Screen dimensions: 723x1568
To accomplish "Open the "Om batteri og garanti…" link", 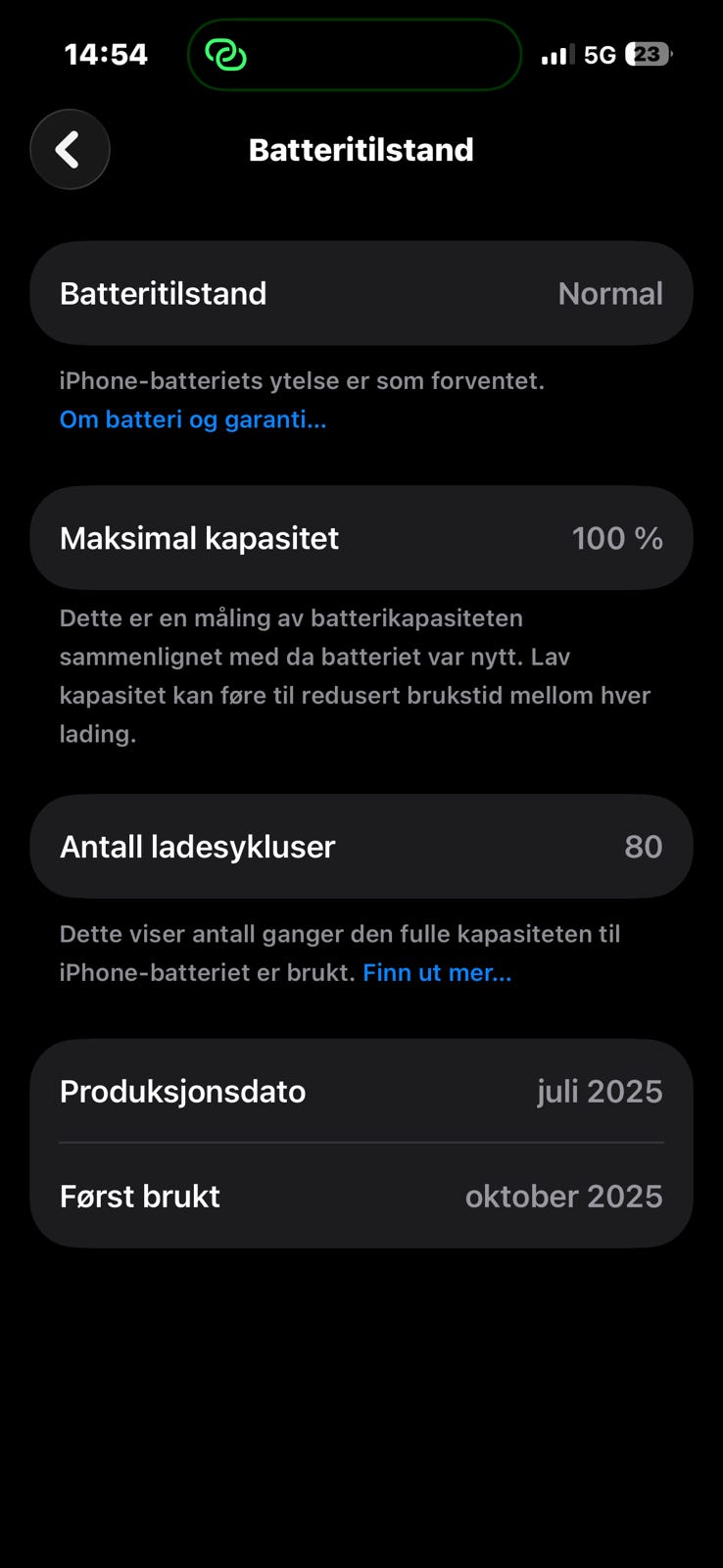I will 193,419.
